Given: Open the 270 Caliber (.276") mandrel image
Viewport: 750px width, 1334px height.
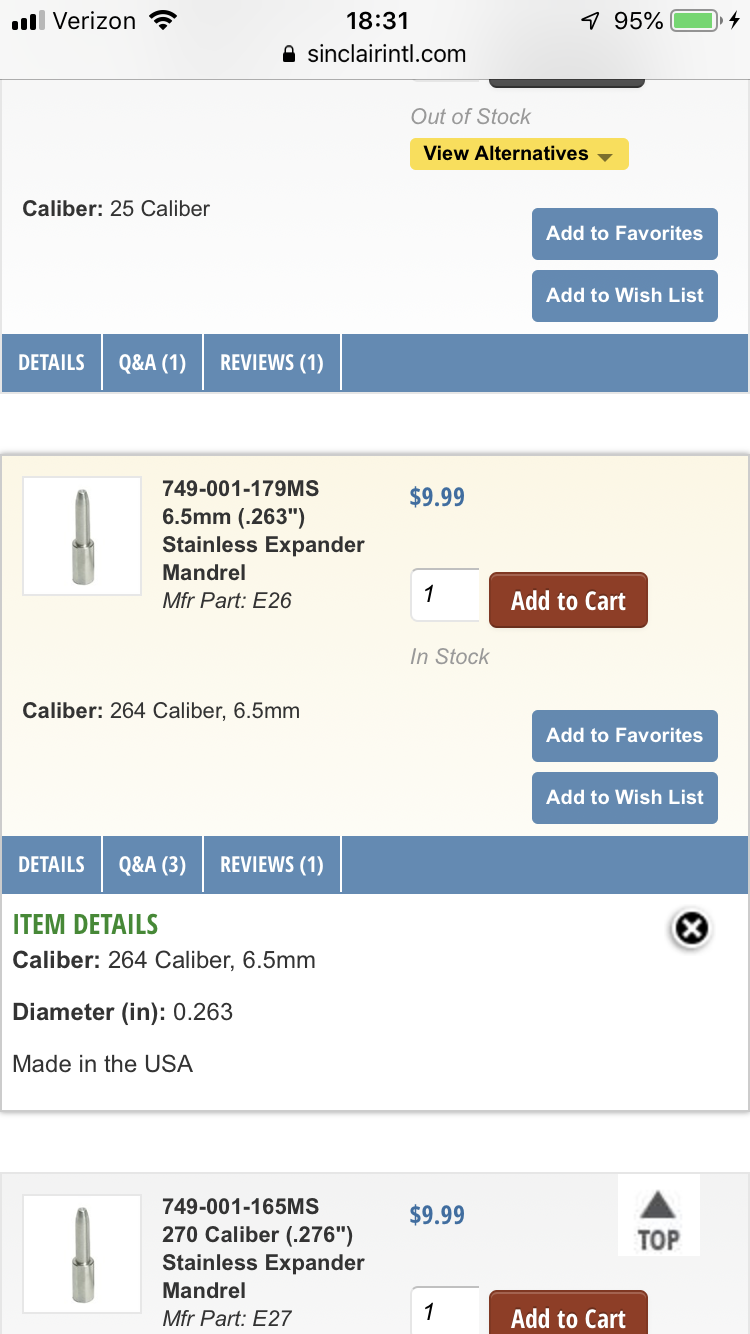Looking at the screenshot, I should 82,1253.
